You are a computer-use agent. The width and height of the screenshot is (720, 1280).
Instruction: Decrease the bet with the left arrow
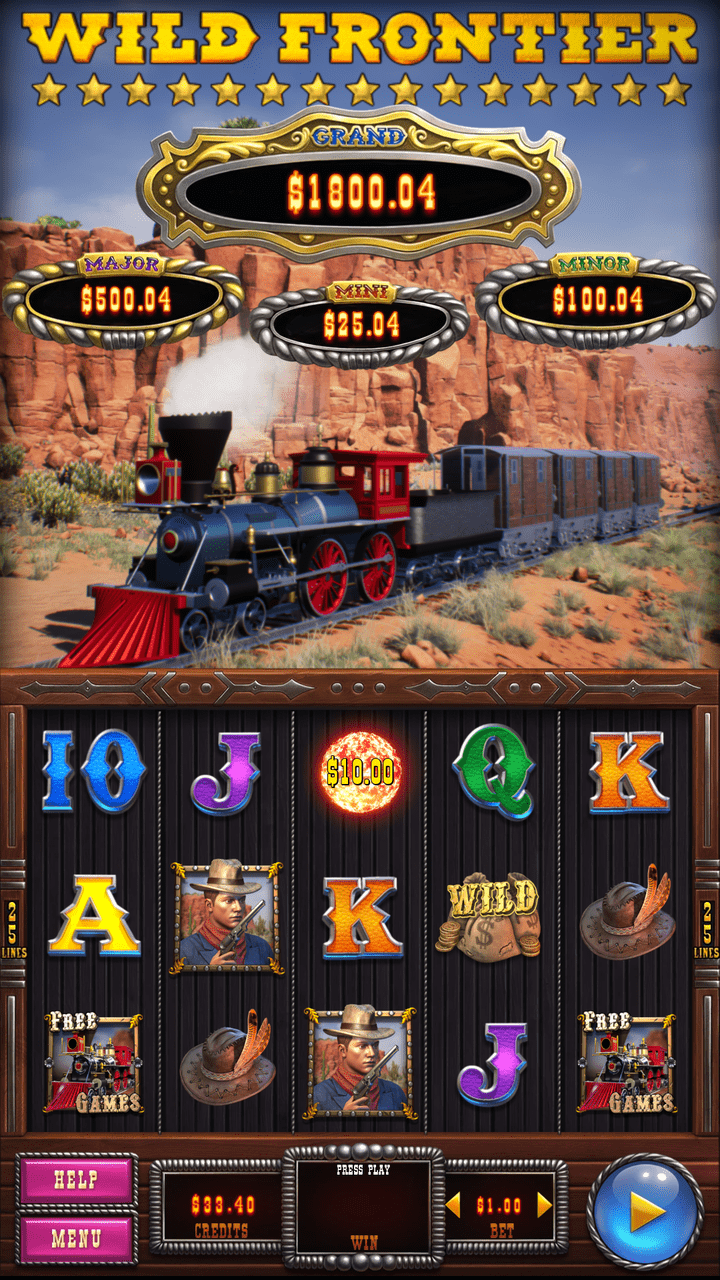pos(453,1205)
